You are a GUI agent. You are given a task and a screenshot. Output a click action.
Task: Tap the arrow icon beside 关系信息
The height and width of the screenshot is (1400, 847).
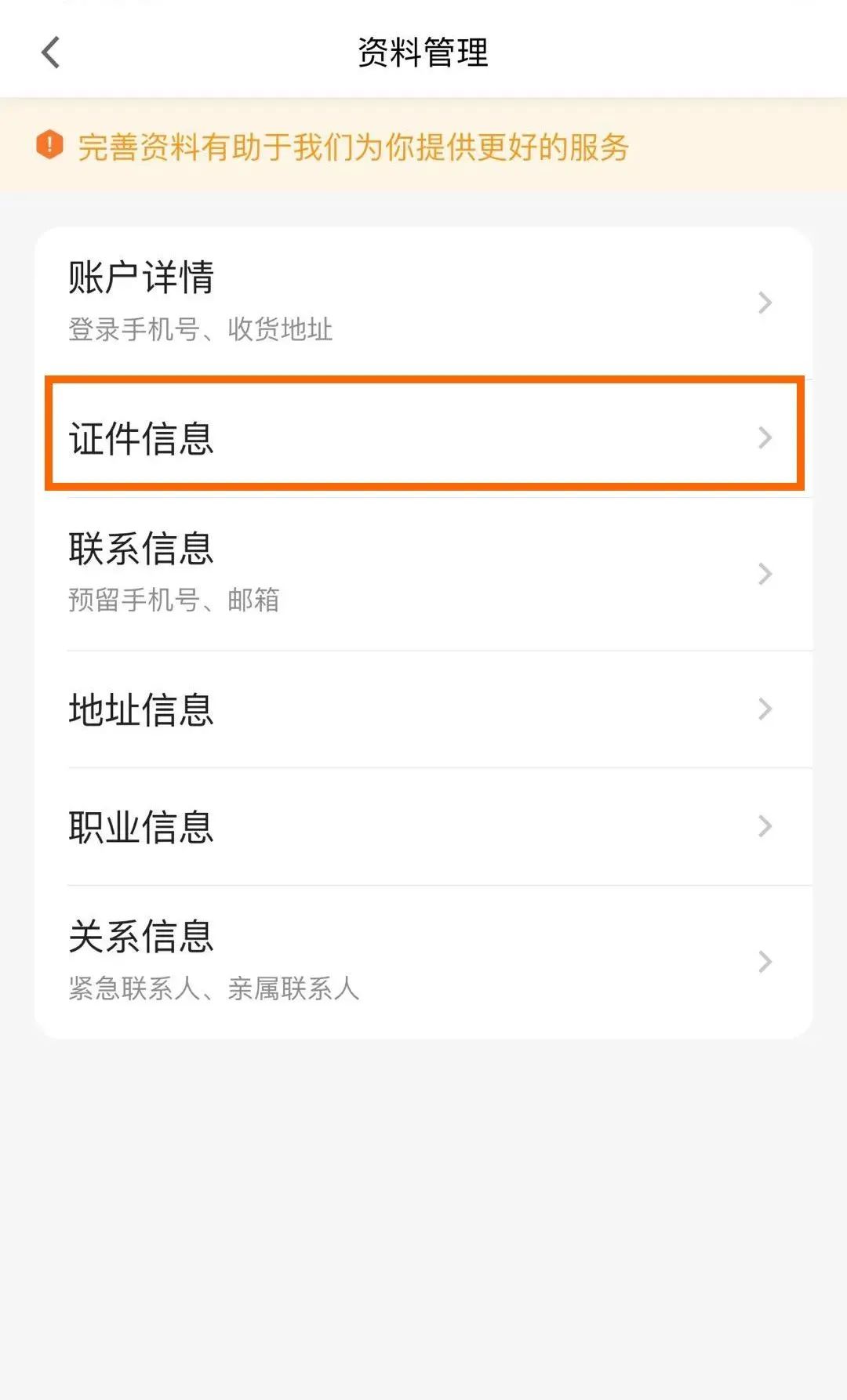pyautogui.click(x=765, y=962)
